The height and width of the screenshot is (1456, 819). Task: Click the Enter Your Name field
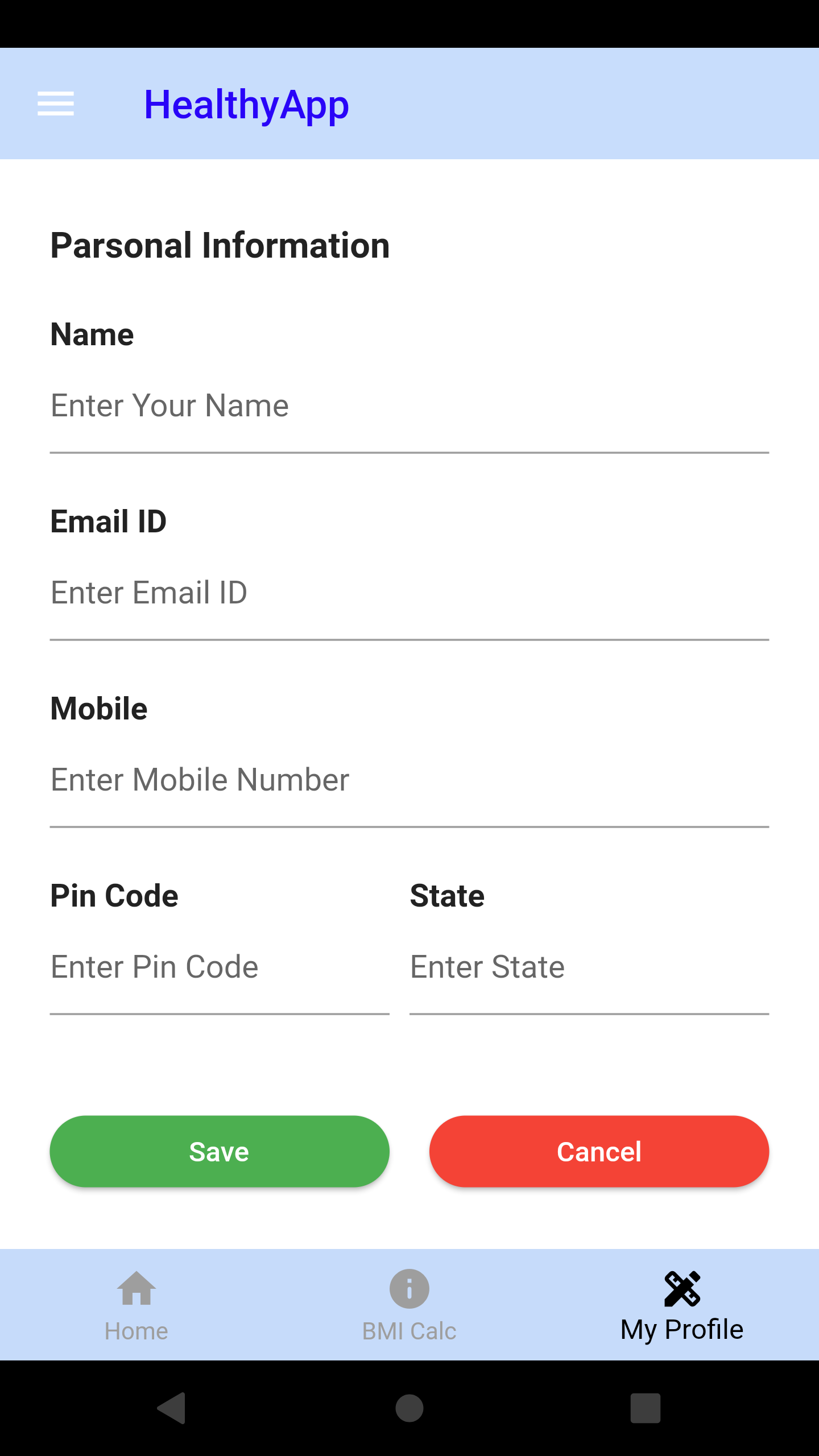pyautogui.click(x=408, y=405)
